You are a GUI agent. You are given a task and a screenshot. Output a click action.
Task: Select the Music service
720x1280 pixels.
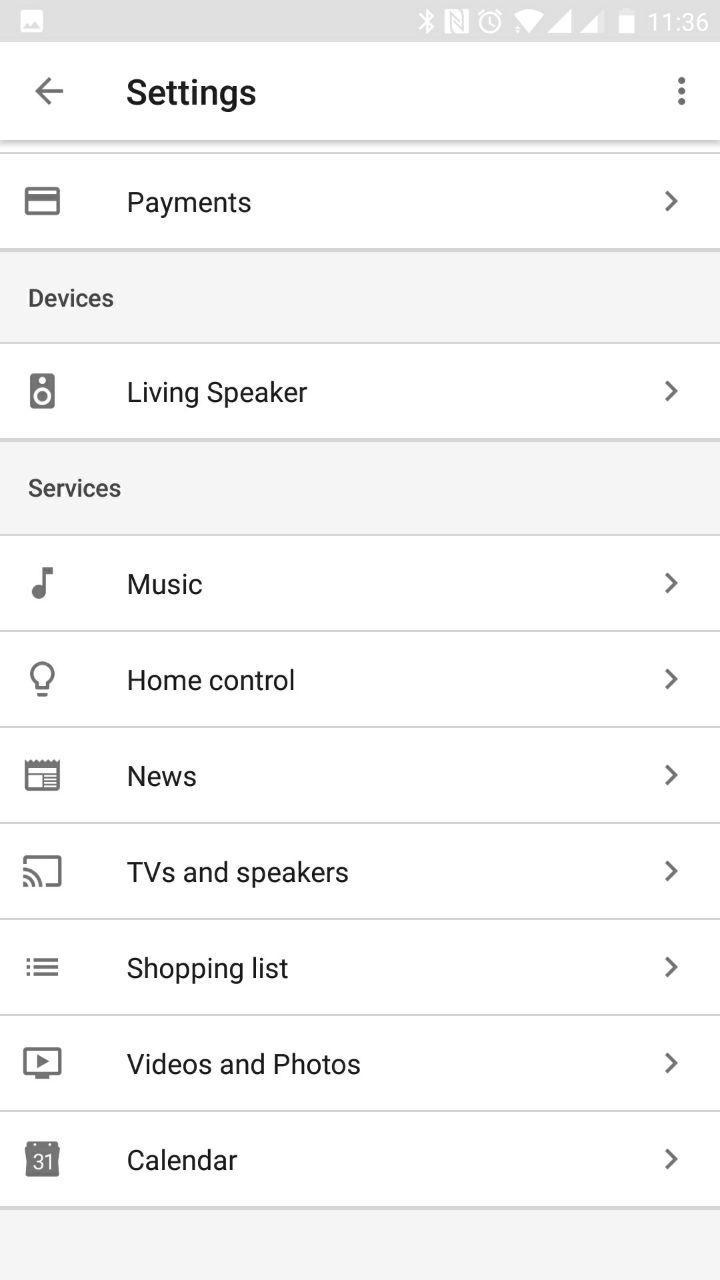point(360,584)
